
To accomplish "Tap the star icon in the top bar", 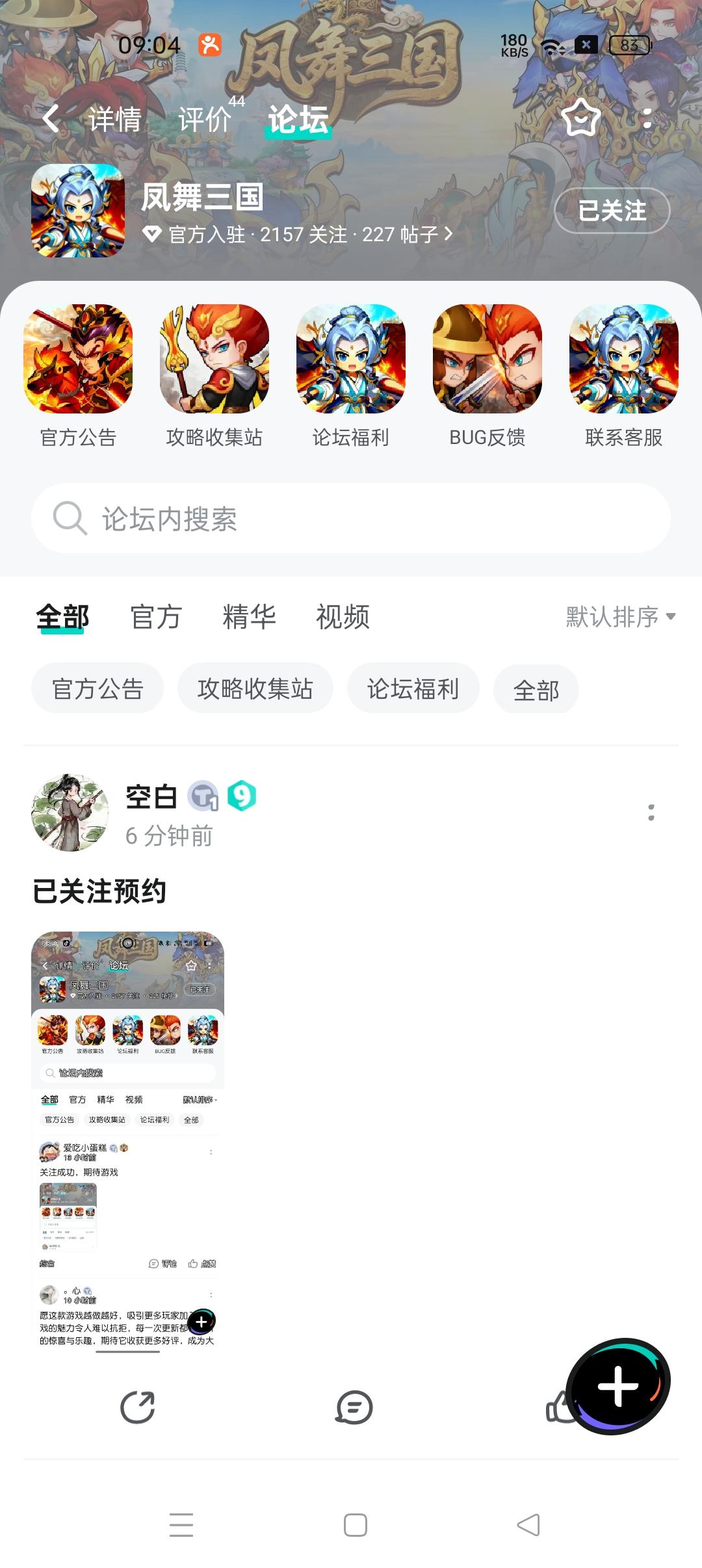I will 580,118.
